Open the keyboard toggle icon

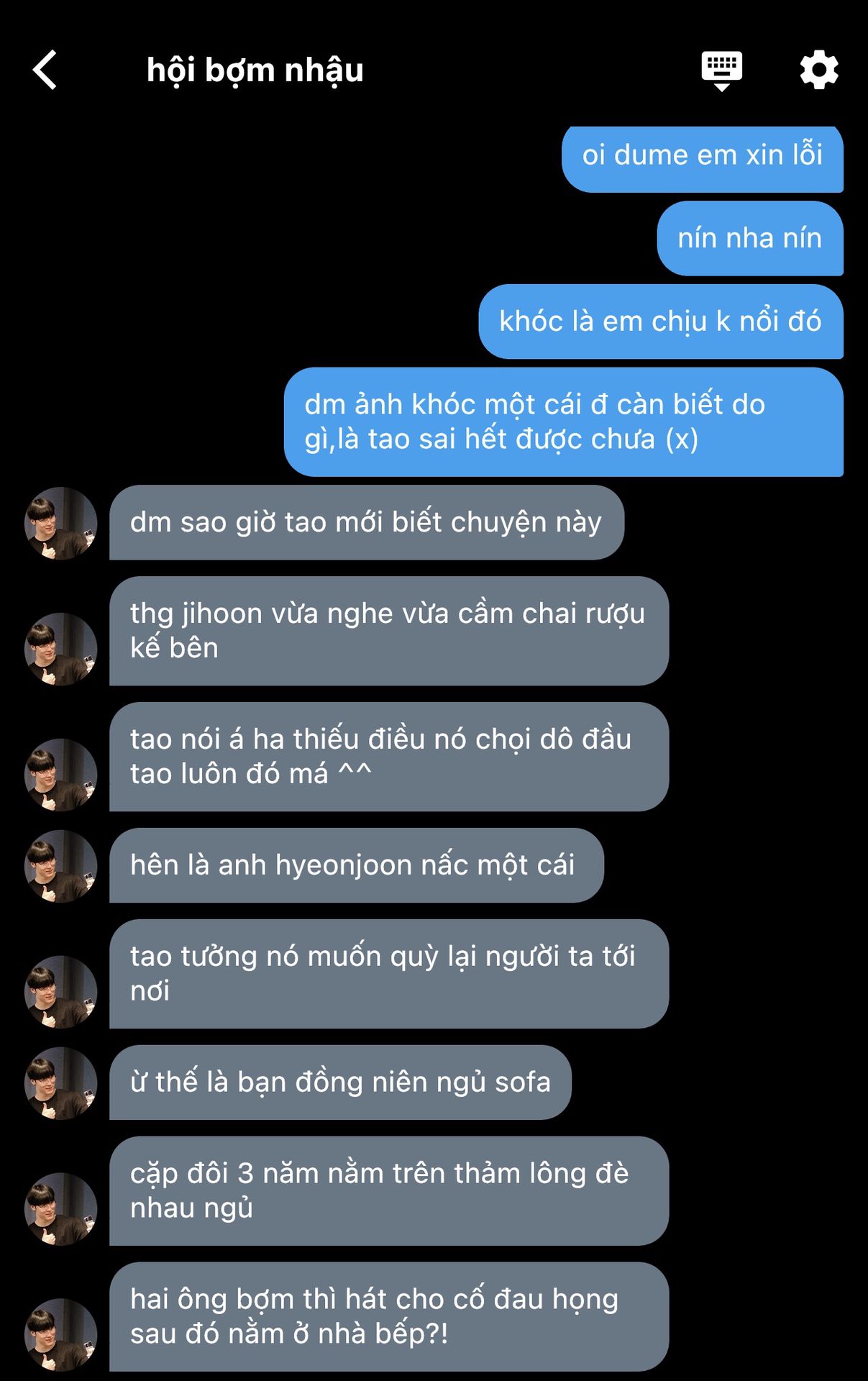pyautogui.click(x=721, y=70)
